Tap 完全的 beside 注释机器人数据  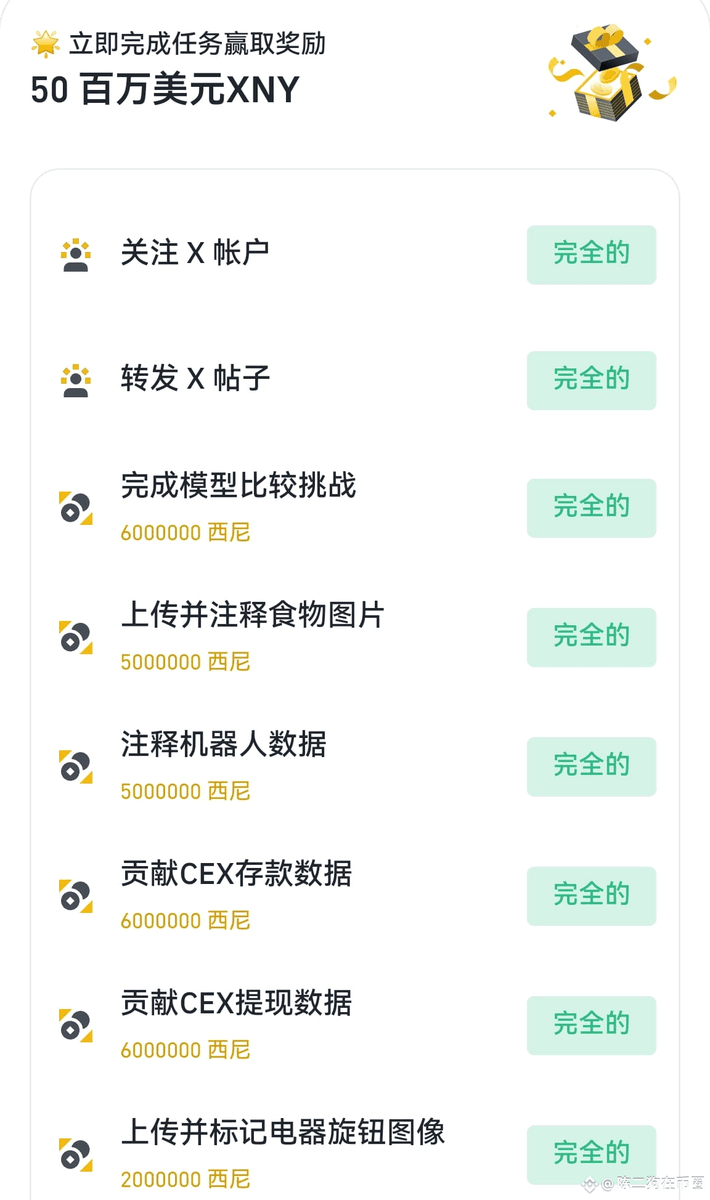click(x=591, y=766)
